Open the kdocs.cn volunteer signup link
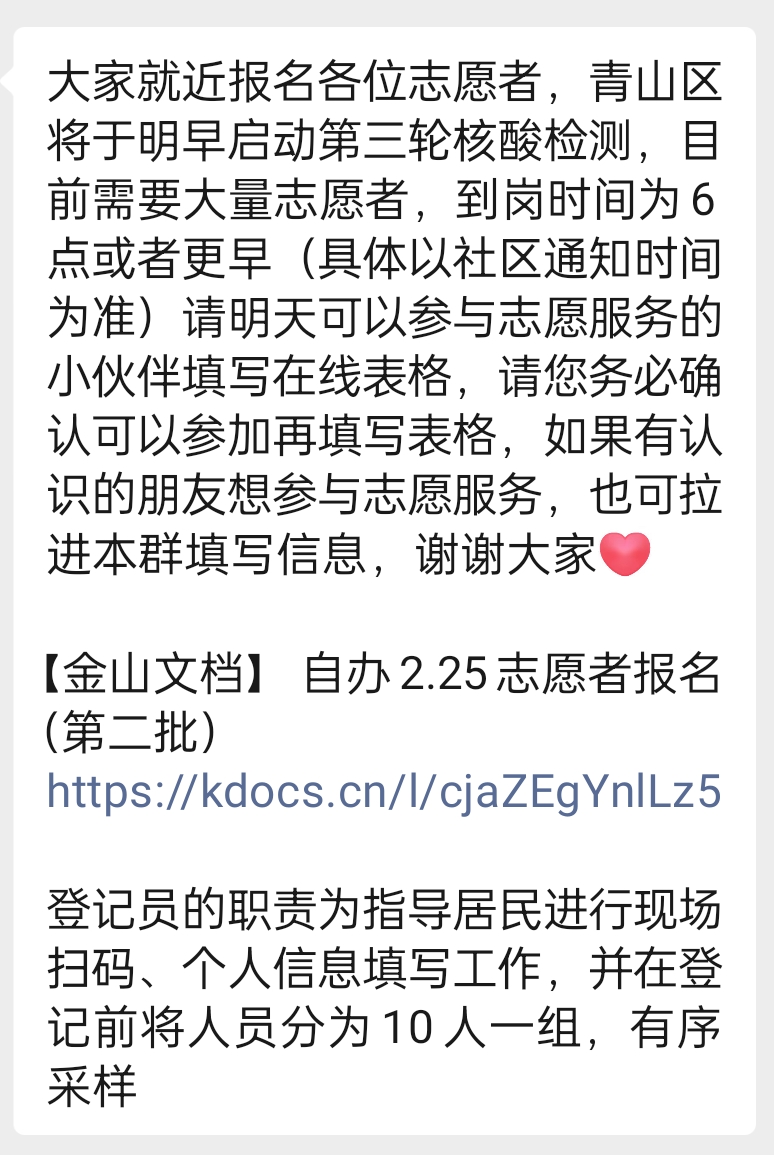 [x=384, y=792]
